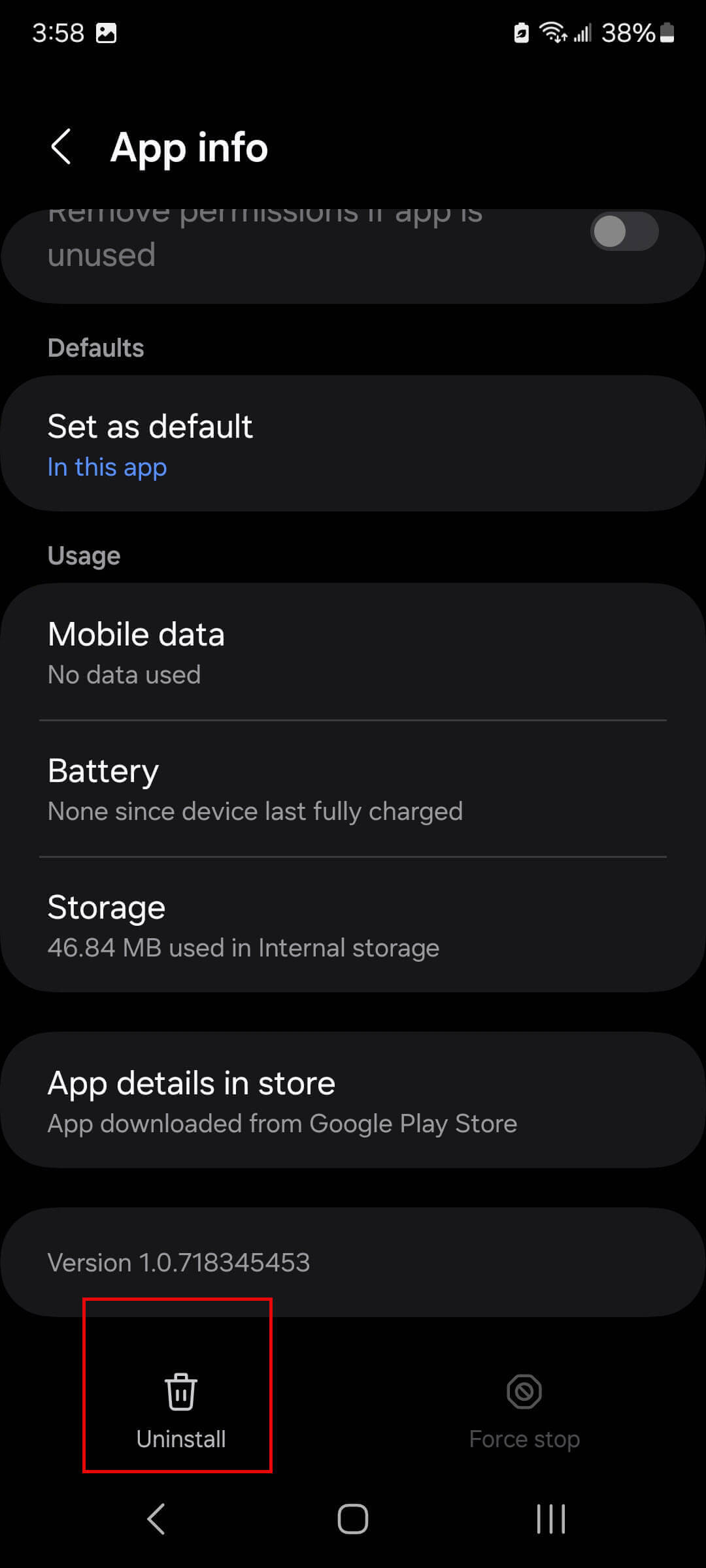Open Mobile data usage
706x1568 pixels.
coord(353,653)
